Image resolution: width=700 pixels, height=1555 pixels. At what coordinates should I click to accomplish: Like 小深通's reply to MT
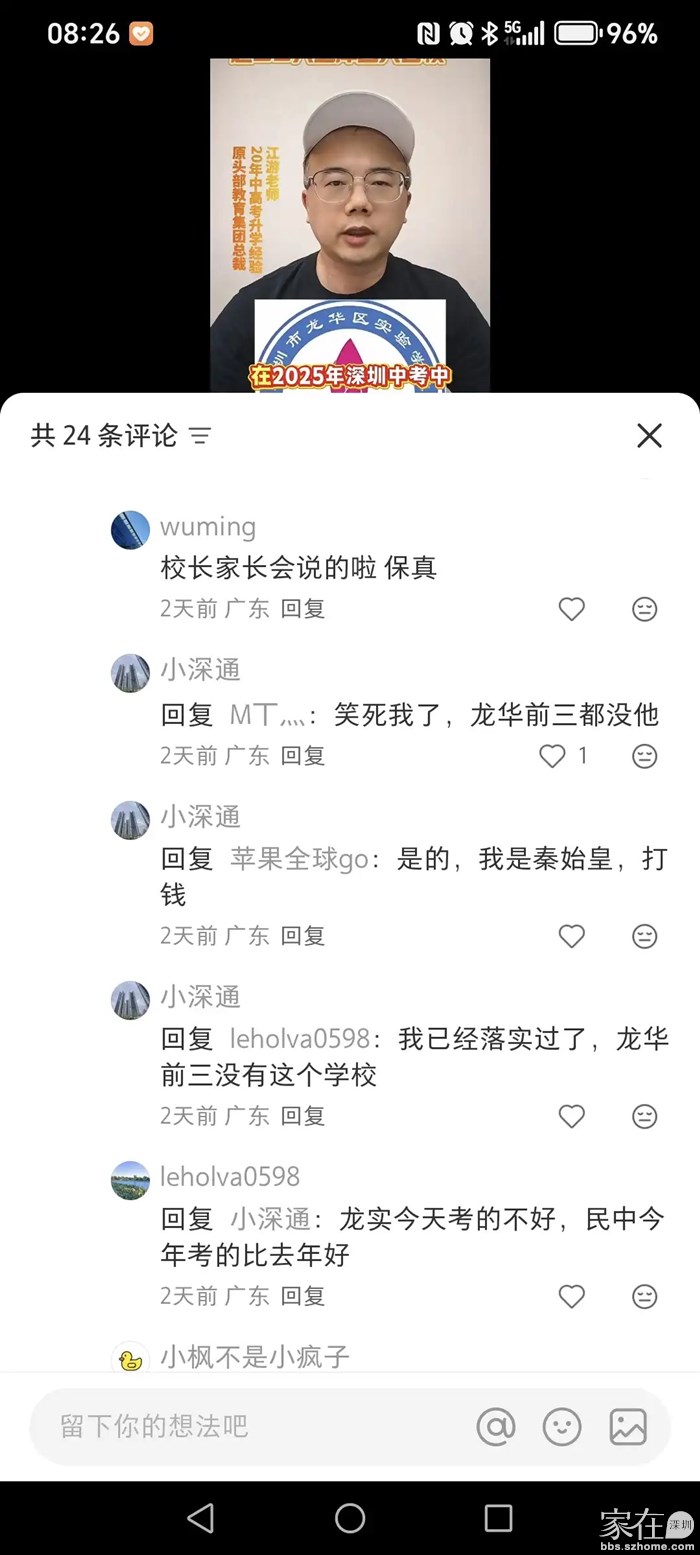[x=553, y=756]
